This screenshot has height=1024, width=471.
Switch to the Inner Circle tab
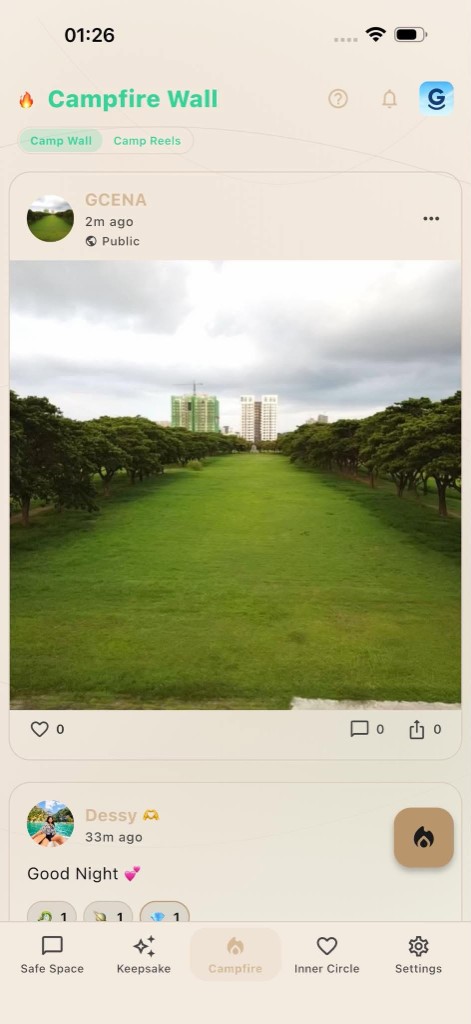(327, 955)
